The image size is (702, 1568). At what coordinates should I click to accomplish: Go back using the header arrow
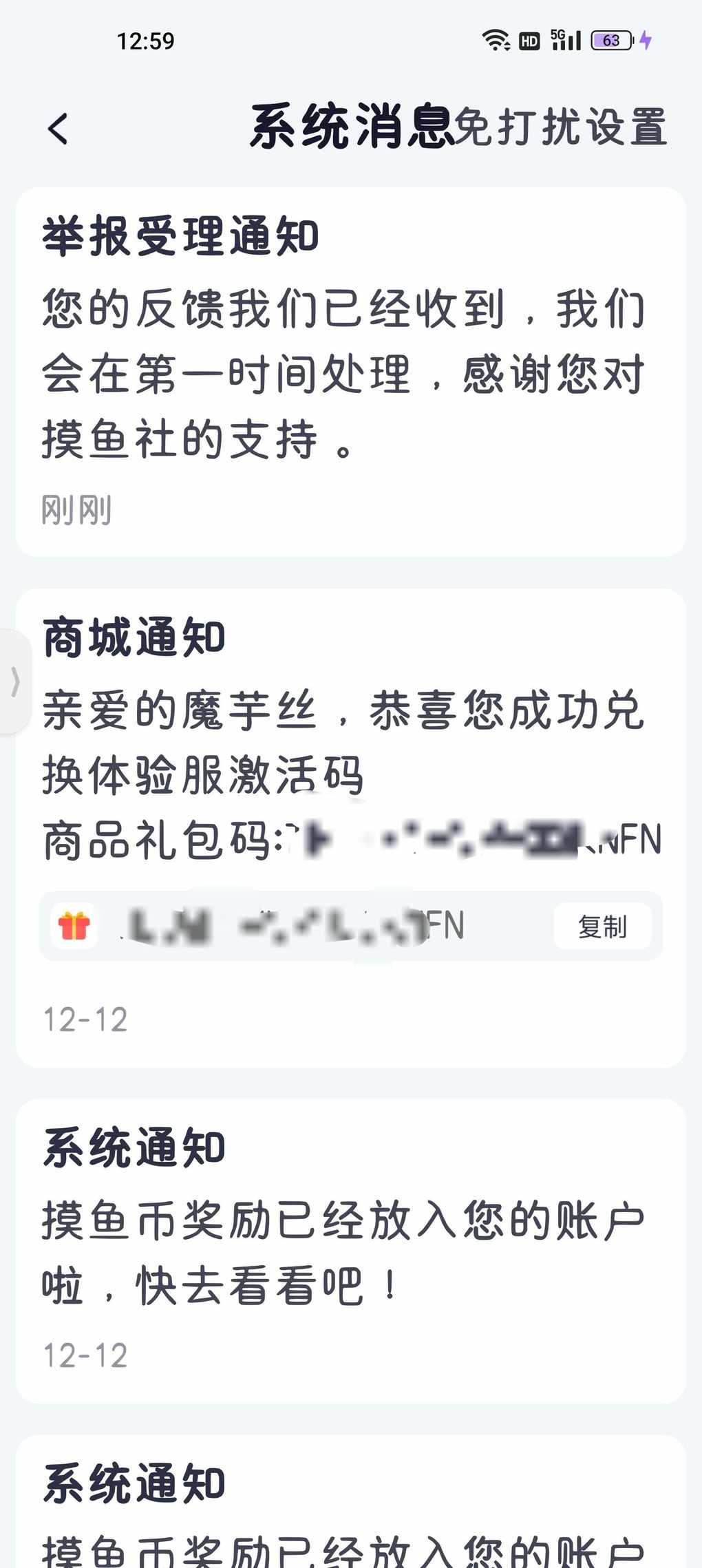tap(58, 129)
